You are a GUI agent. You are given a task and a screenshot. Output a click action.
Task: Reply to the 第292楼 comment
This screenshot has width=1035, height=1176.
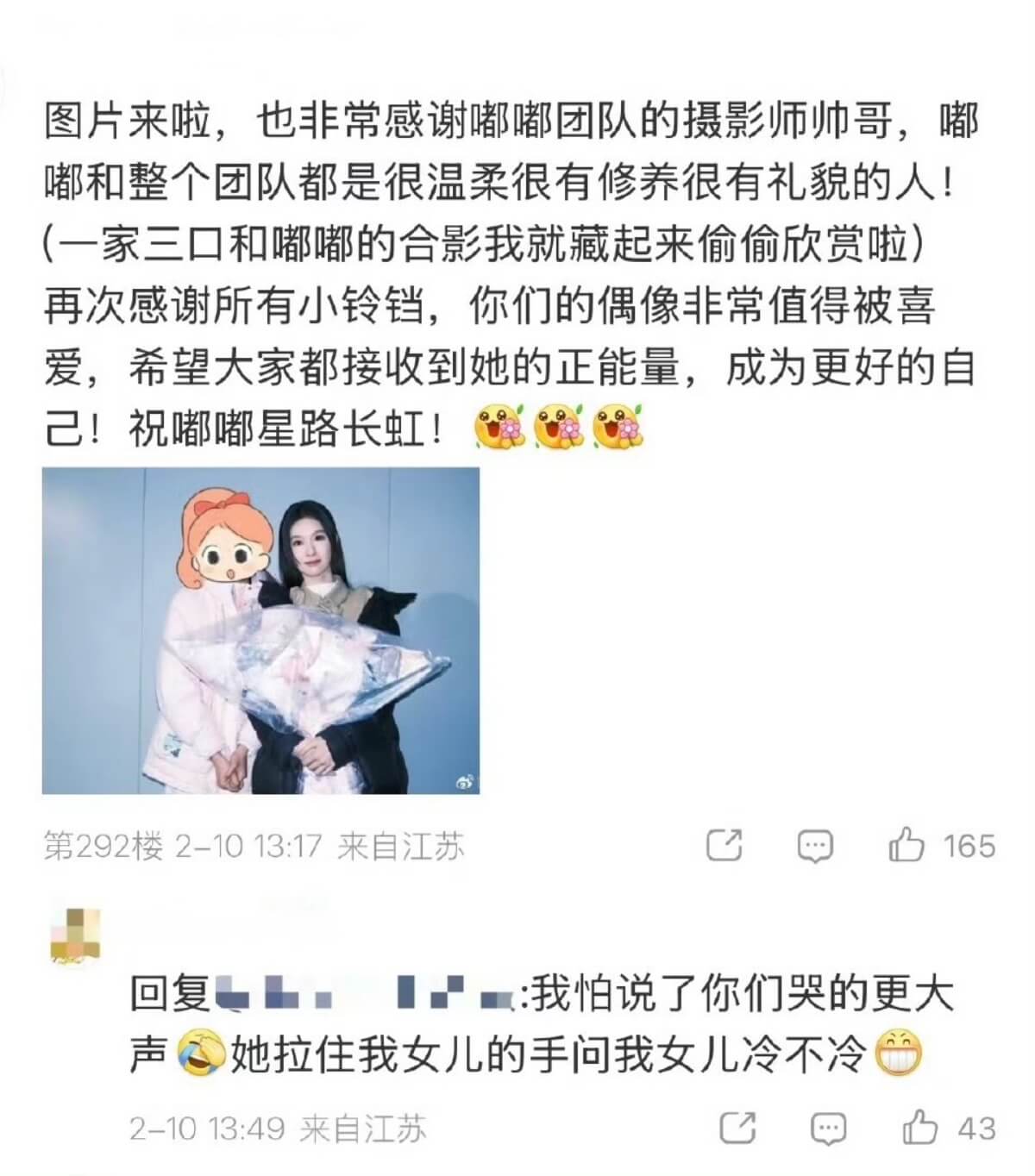tap(814, 846)
